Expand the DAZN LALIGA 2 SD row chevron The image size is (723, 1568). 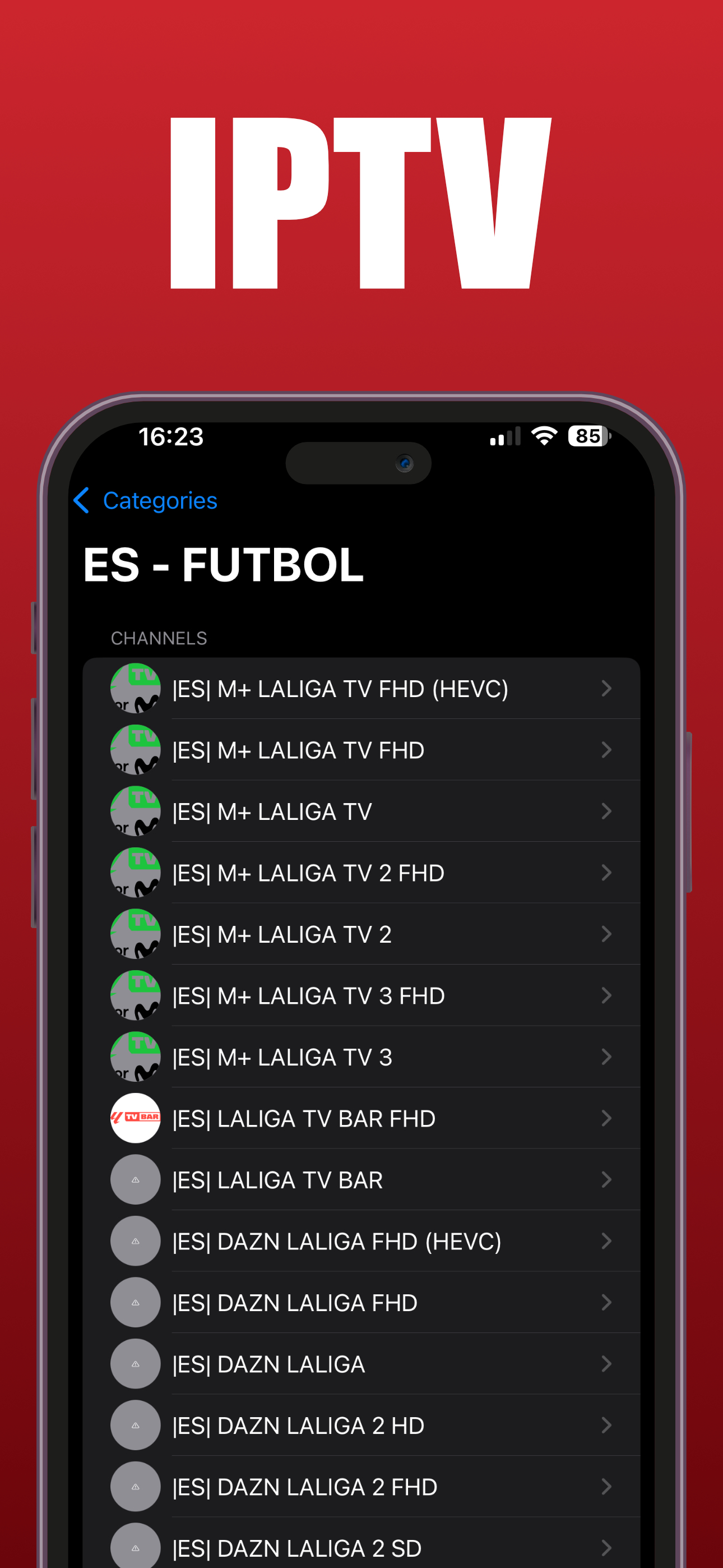coord(607,1548)
